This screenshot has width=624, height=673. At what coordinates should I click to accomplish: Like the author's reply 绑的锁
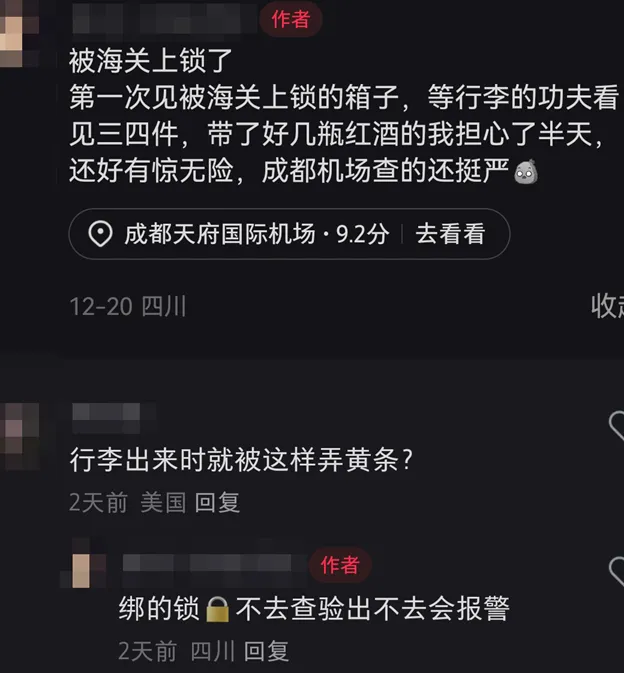tap(616, 572)
